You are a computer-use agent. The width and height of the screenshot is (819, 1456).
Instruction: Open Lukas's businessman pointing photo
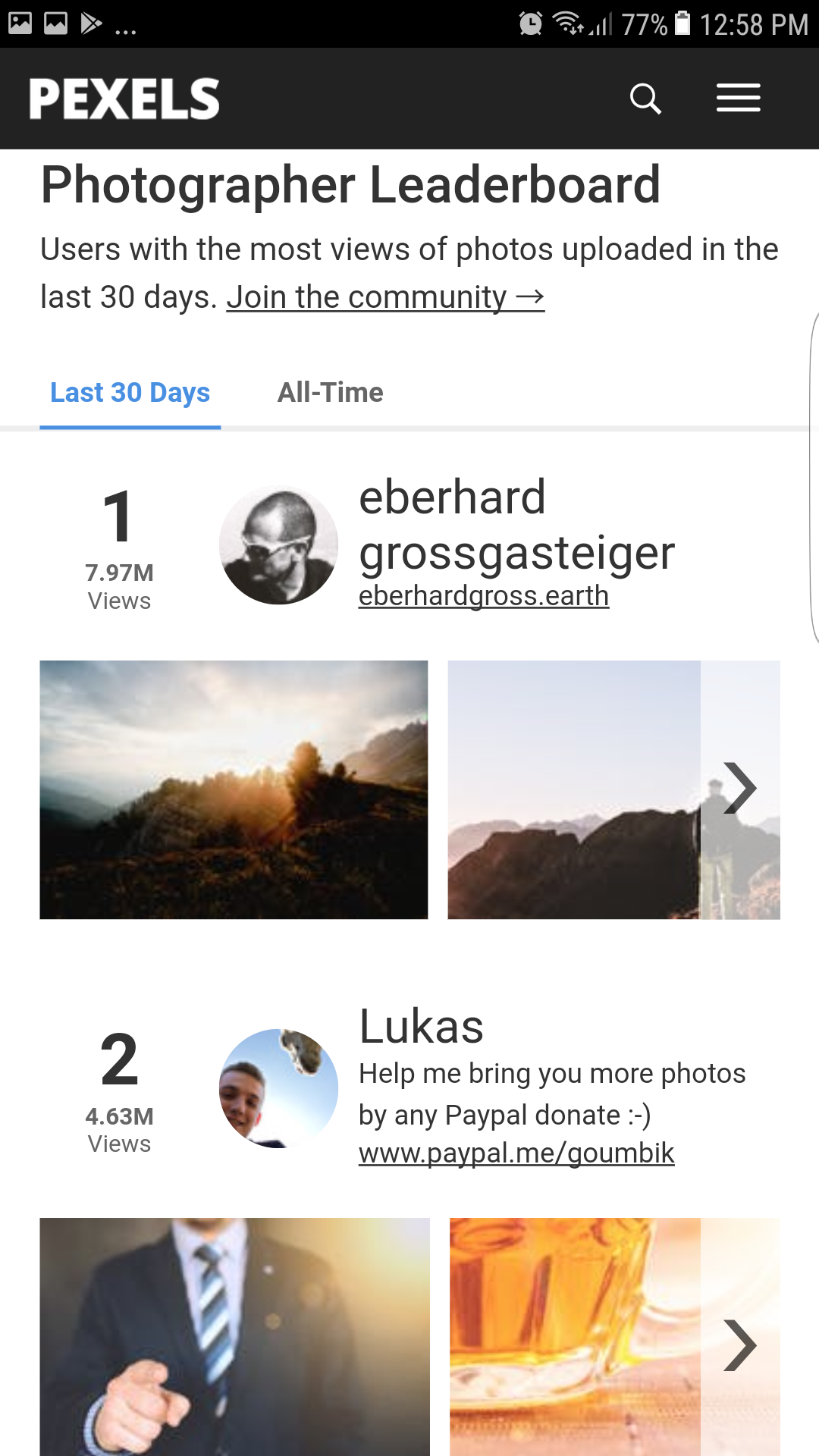[x=234, y=1336]
